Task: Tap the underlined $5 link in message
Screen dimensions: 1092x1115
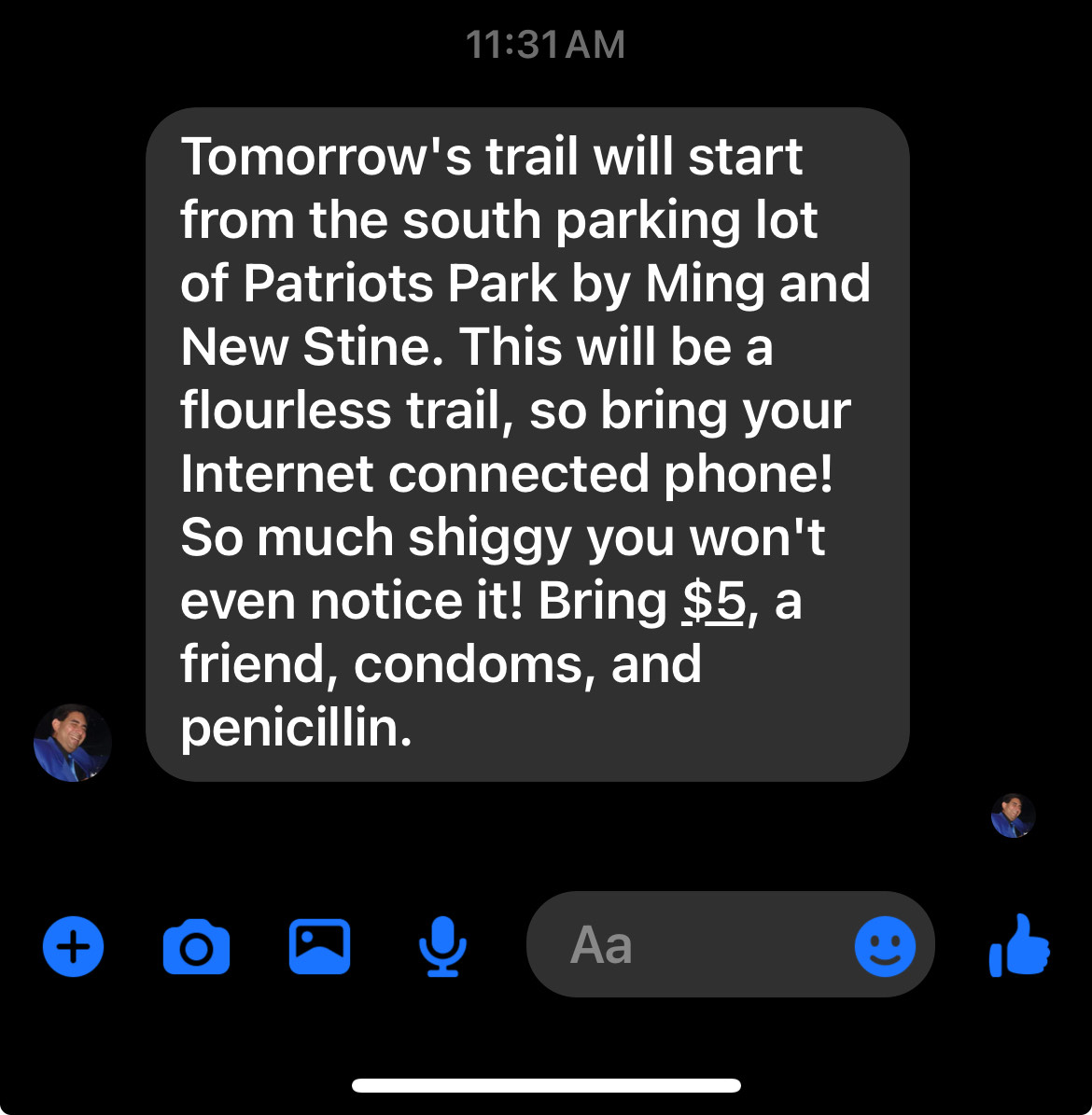Action: tap(714, 602)
